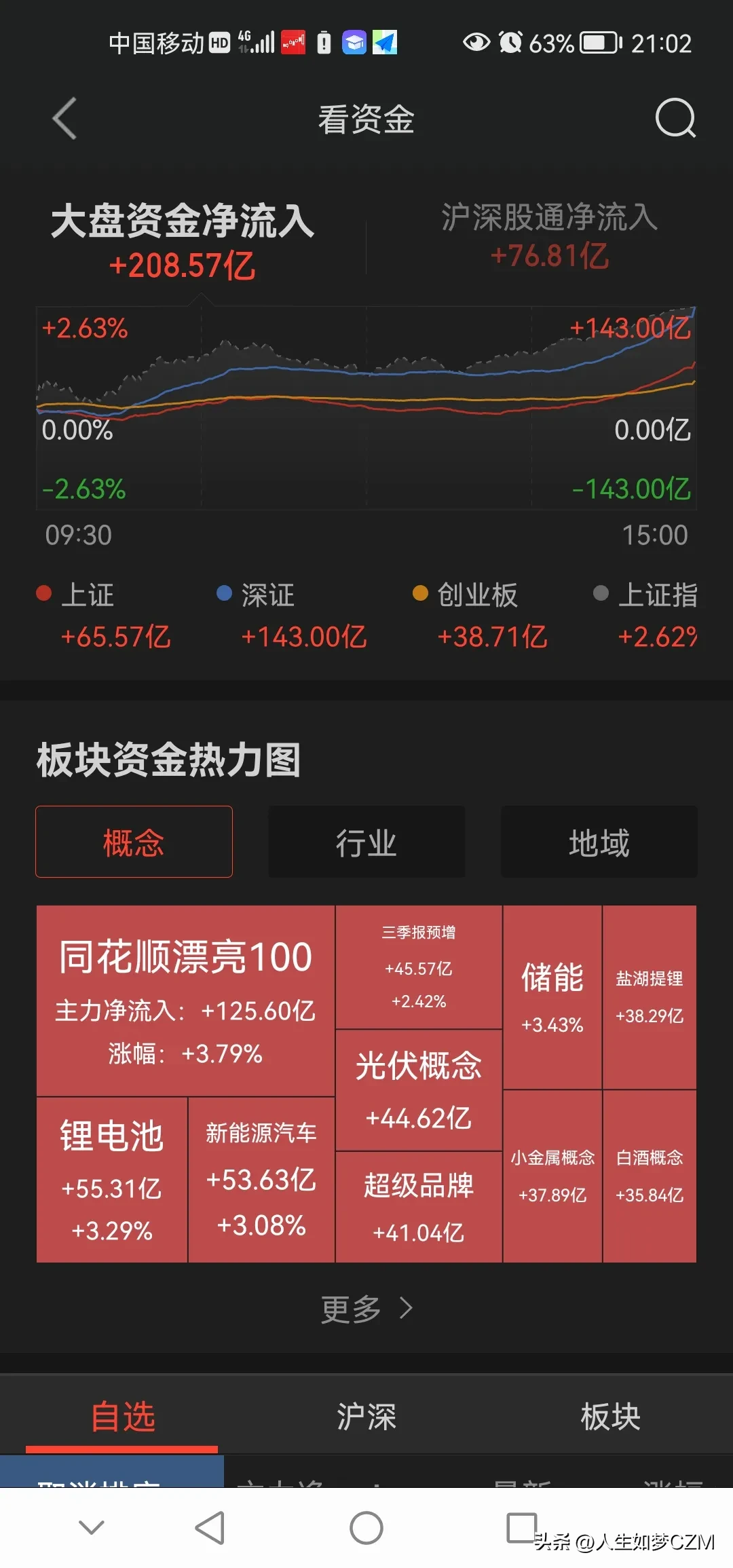Open the 白酒概念 tile

650,1176
